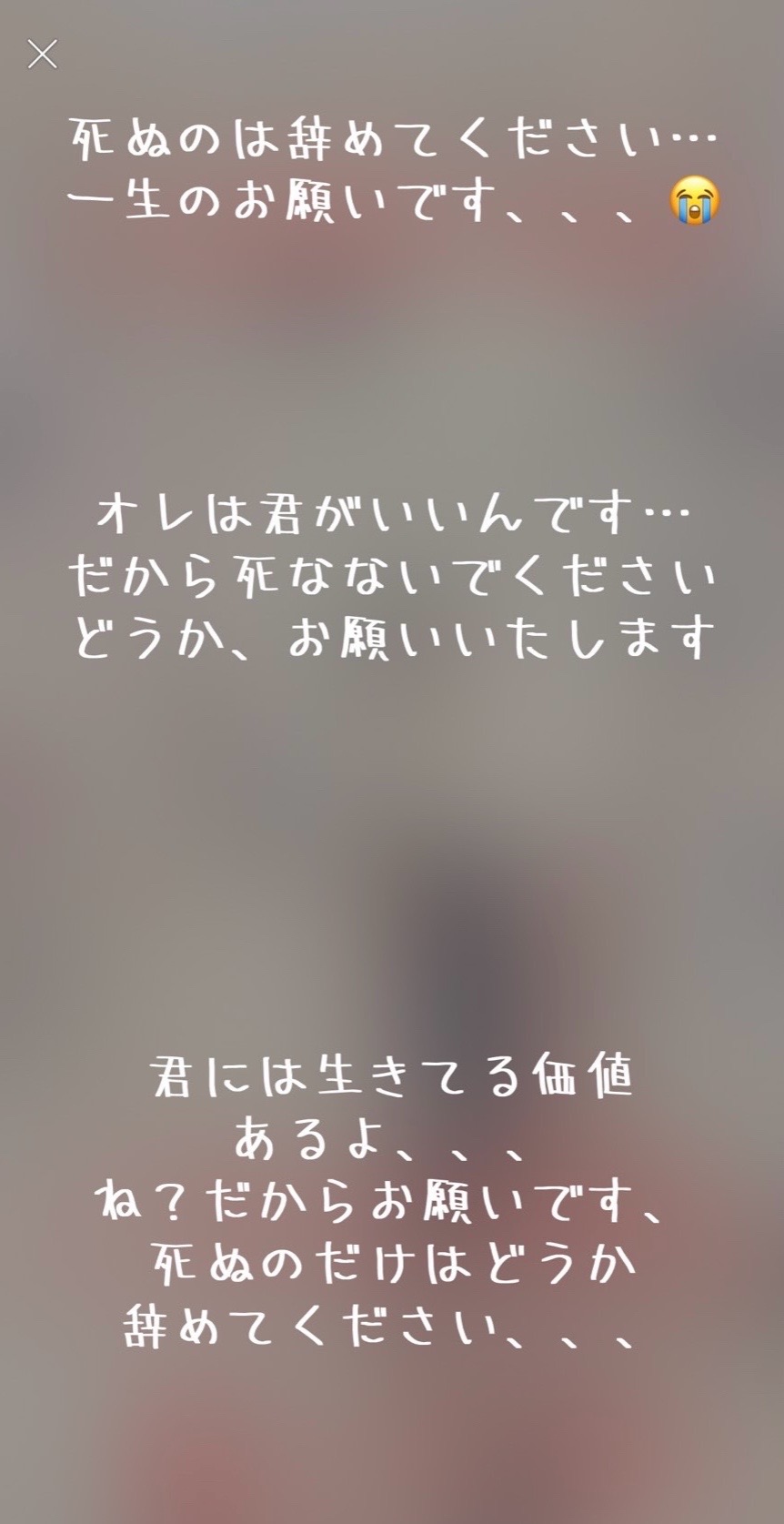Close the full-screen message view
Image resolution: width=784 pixels, height=1524 pixels.
42,55
